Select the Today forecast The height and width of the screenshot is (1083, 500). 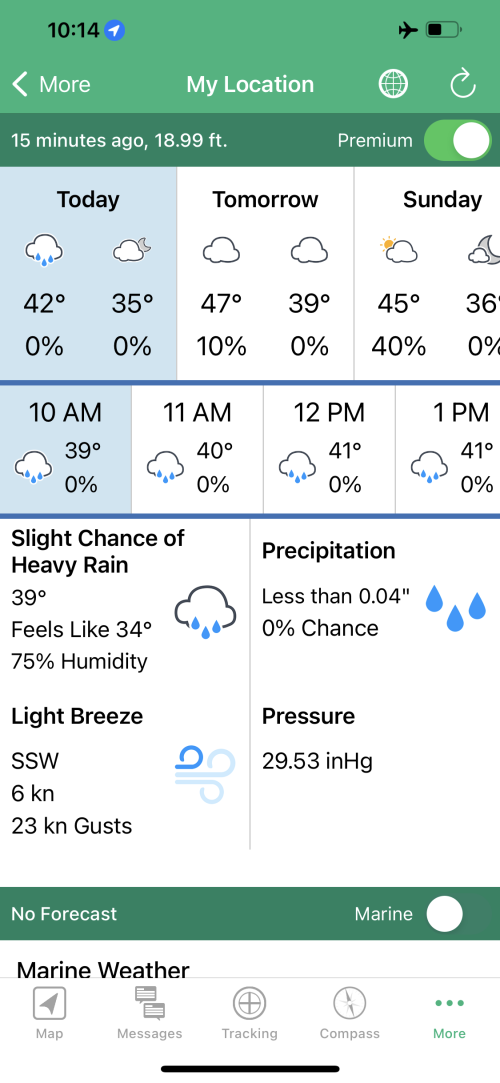click(88, 273)
